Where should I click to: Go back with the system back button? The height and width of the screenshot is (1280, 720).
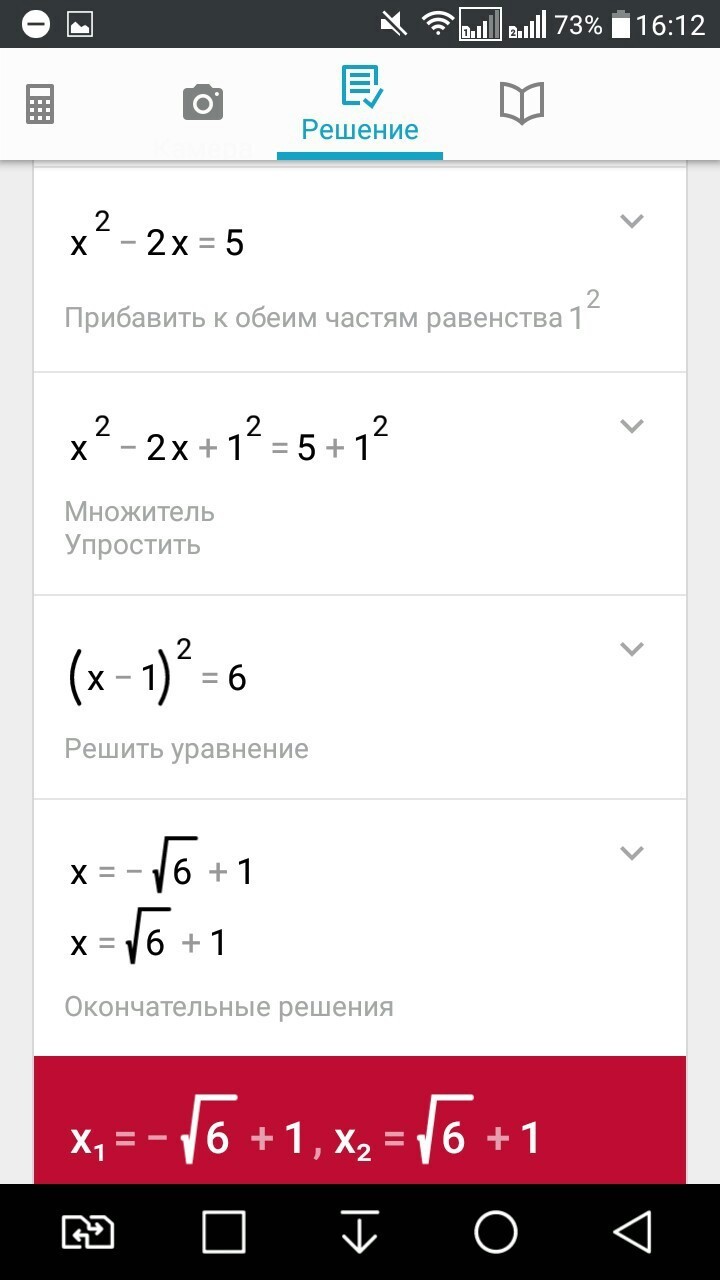[632, 1232]
